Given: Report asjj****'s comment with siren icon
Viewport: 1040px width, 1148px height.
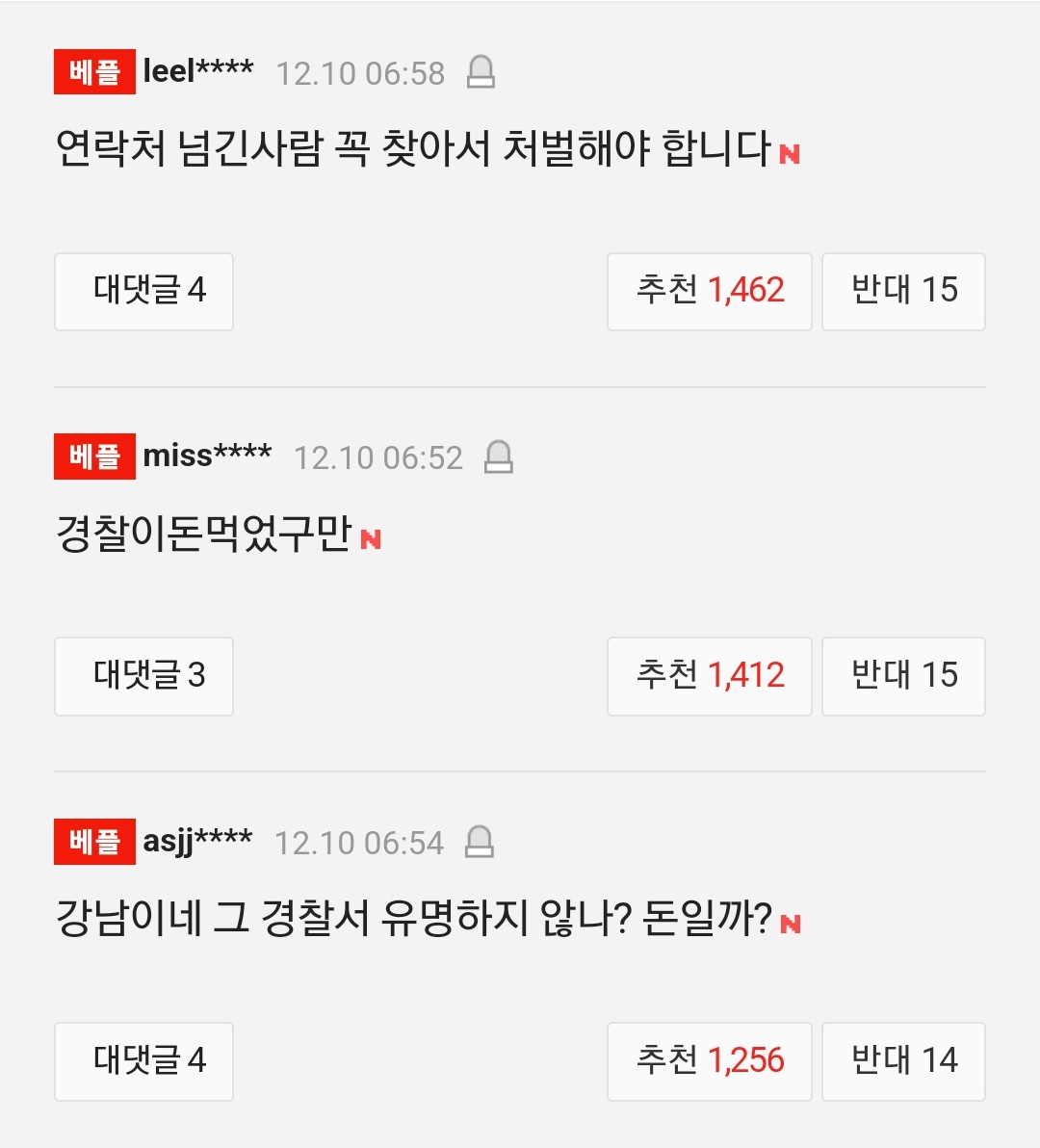Looking at the screenshot, I should 479,842.
